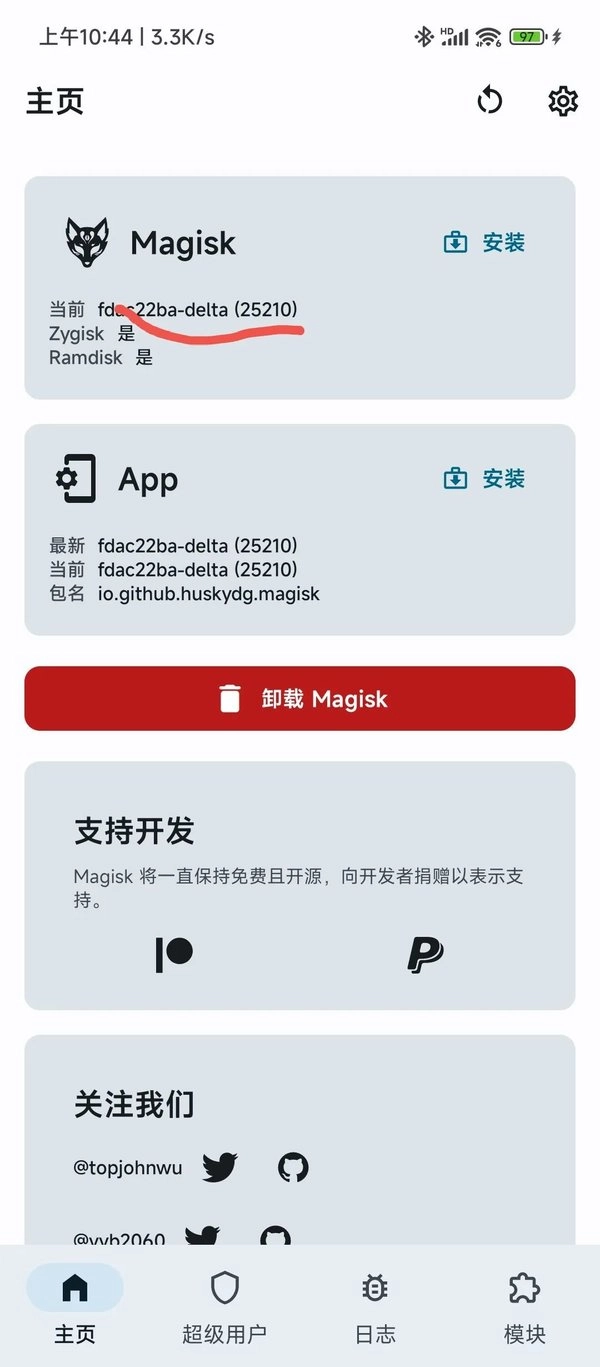Open @topjohnwu's GitHub page

coord(293,1167)
